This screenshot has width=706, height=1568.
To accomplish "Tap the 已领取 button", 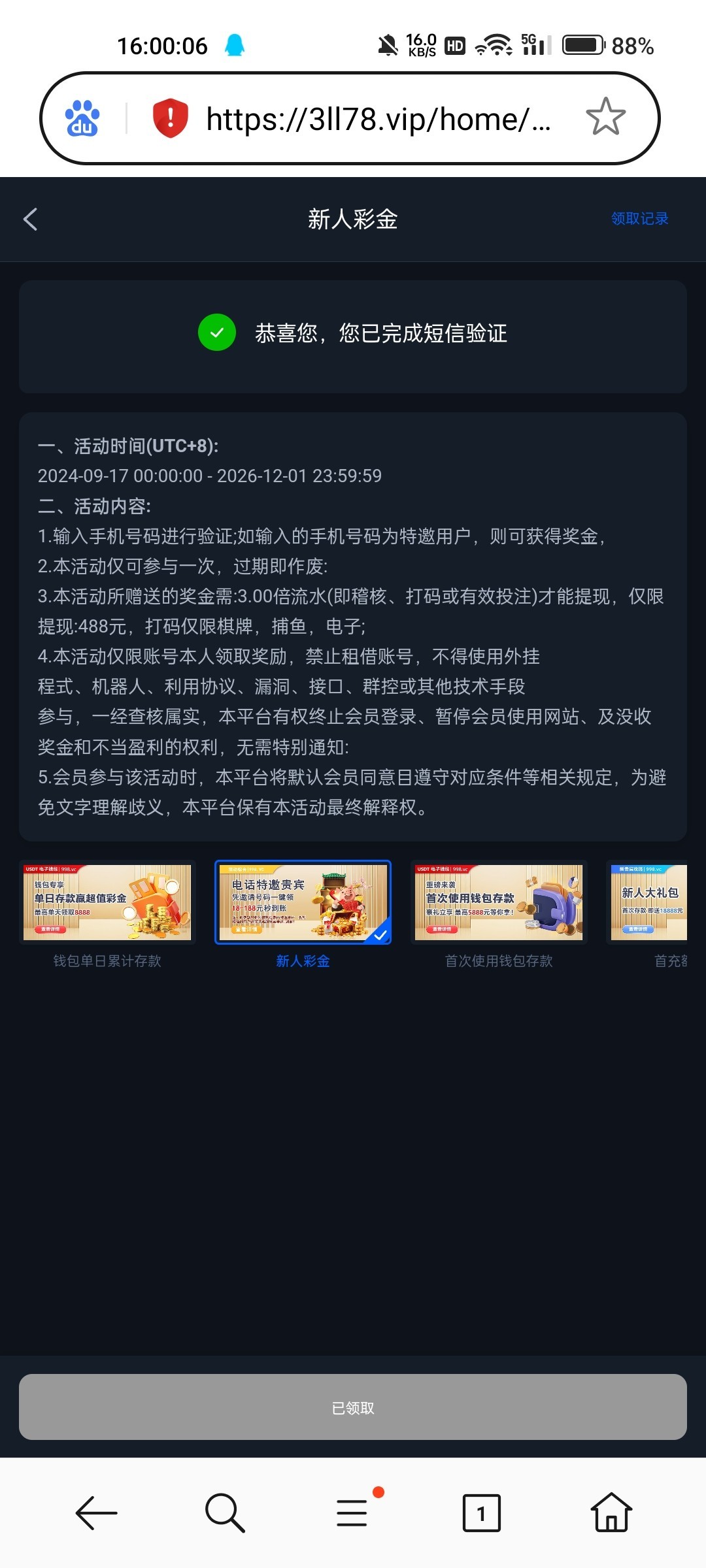I will [353, 1408].
